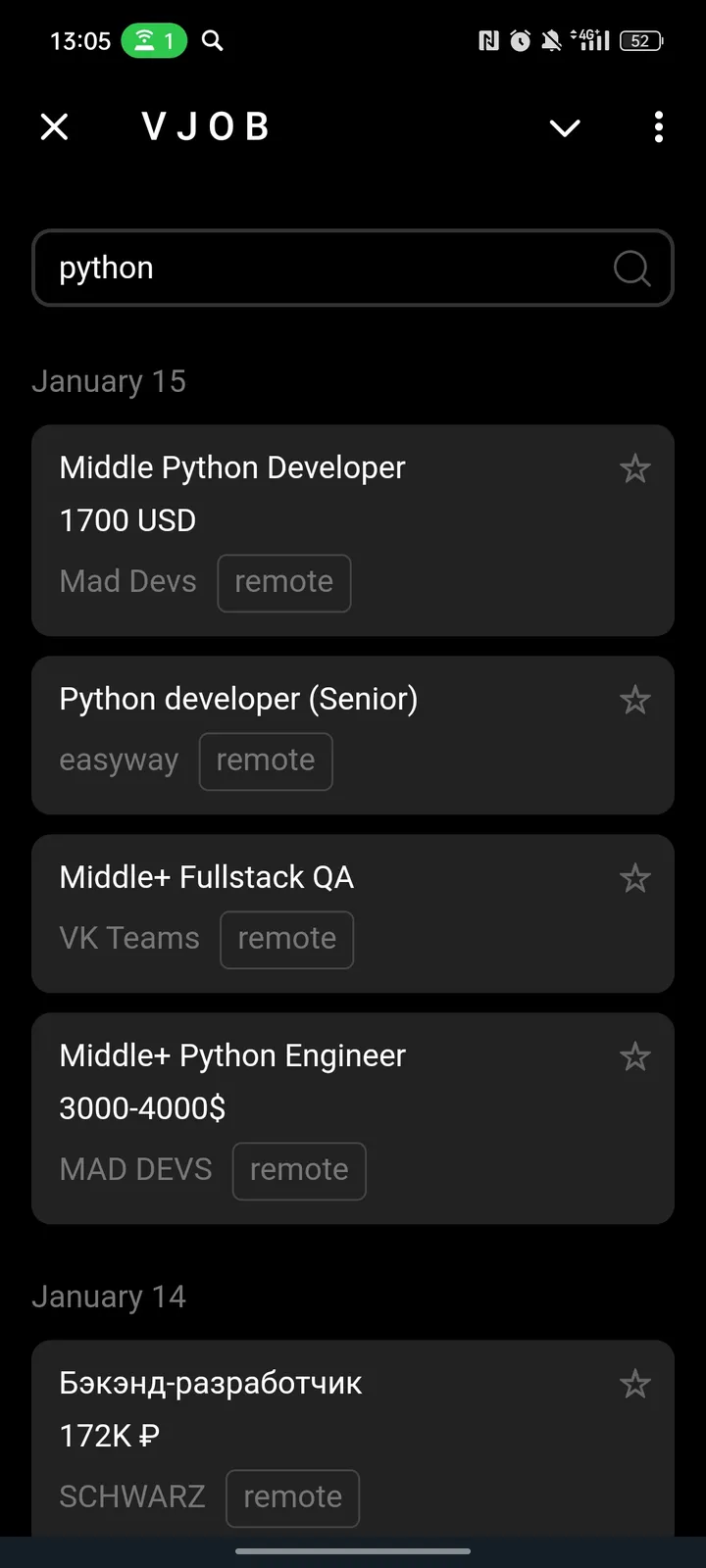This screenshot has width=706, height=1568.
Task: Star the Middle+ Fullstack QA vacancy
Action: click(x=635, y=878)
